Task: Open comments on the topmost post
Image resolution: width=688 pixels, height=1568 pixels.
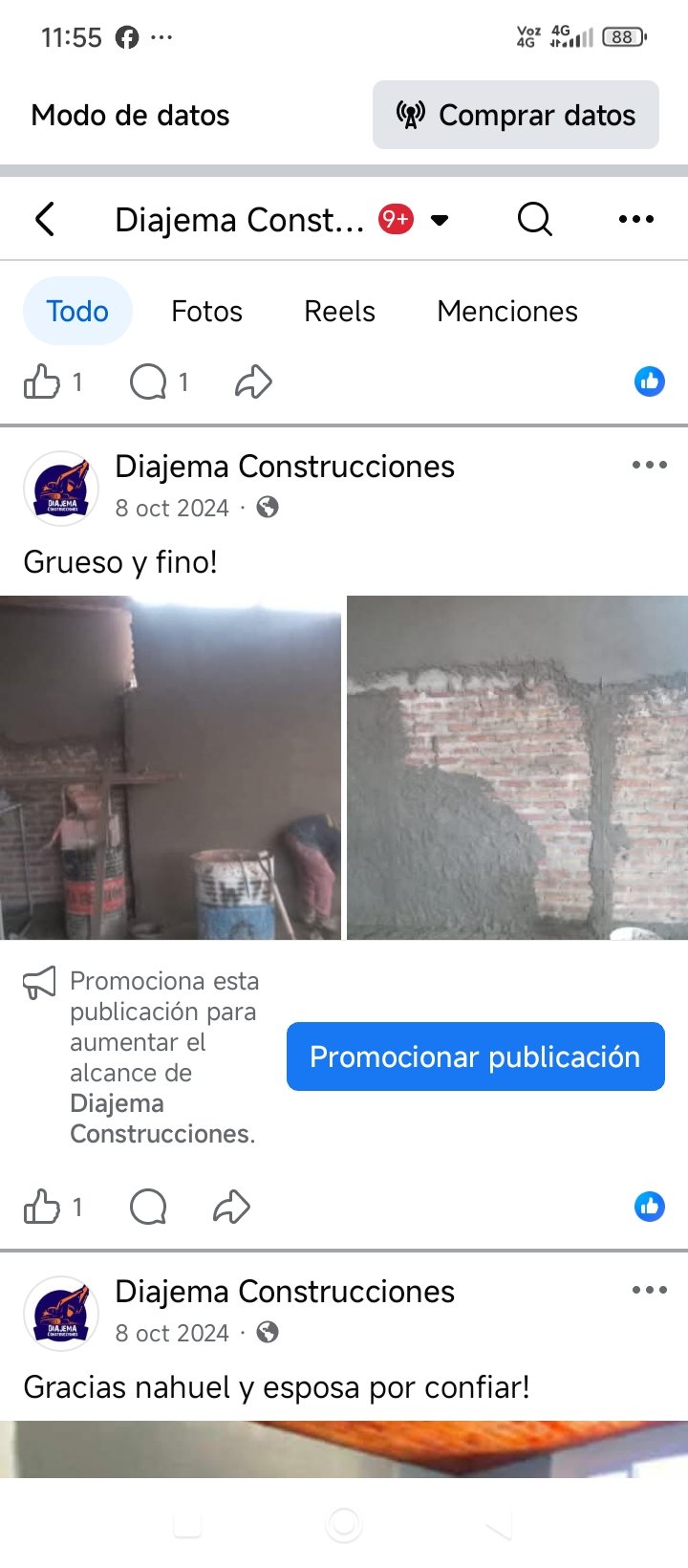Action: click(x=148, y=382)
